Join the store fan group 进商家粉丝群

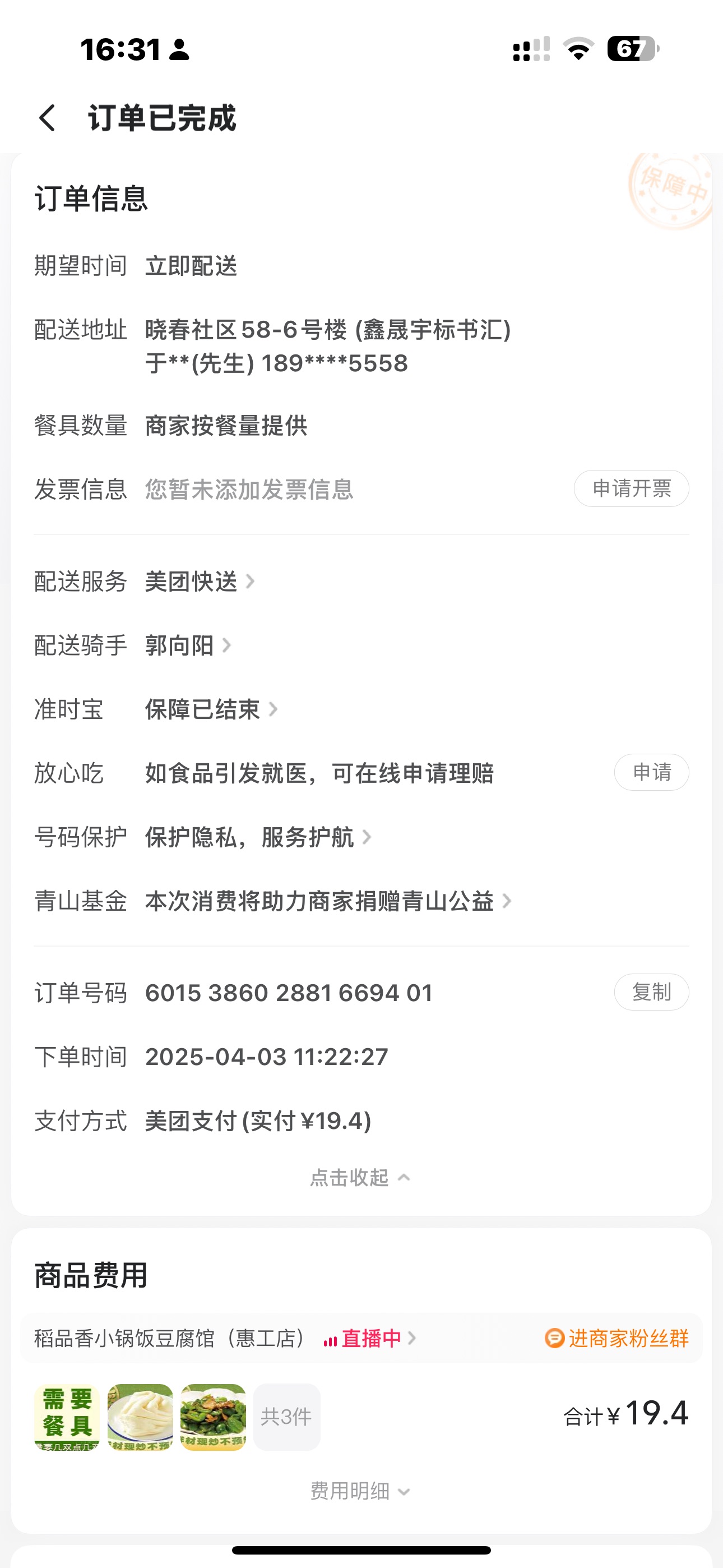coord(617,1339)
